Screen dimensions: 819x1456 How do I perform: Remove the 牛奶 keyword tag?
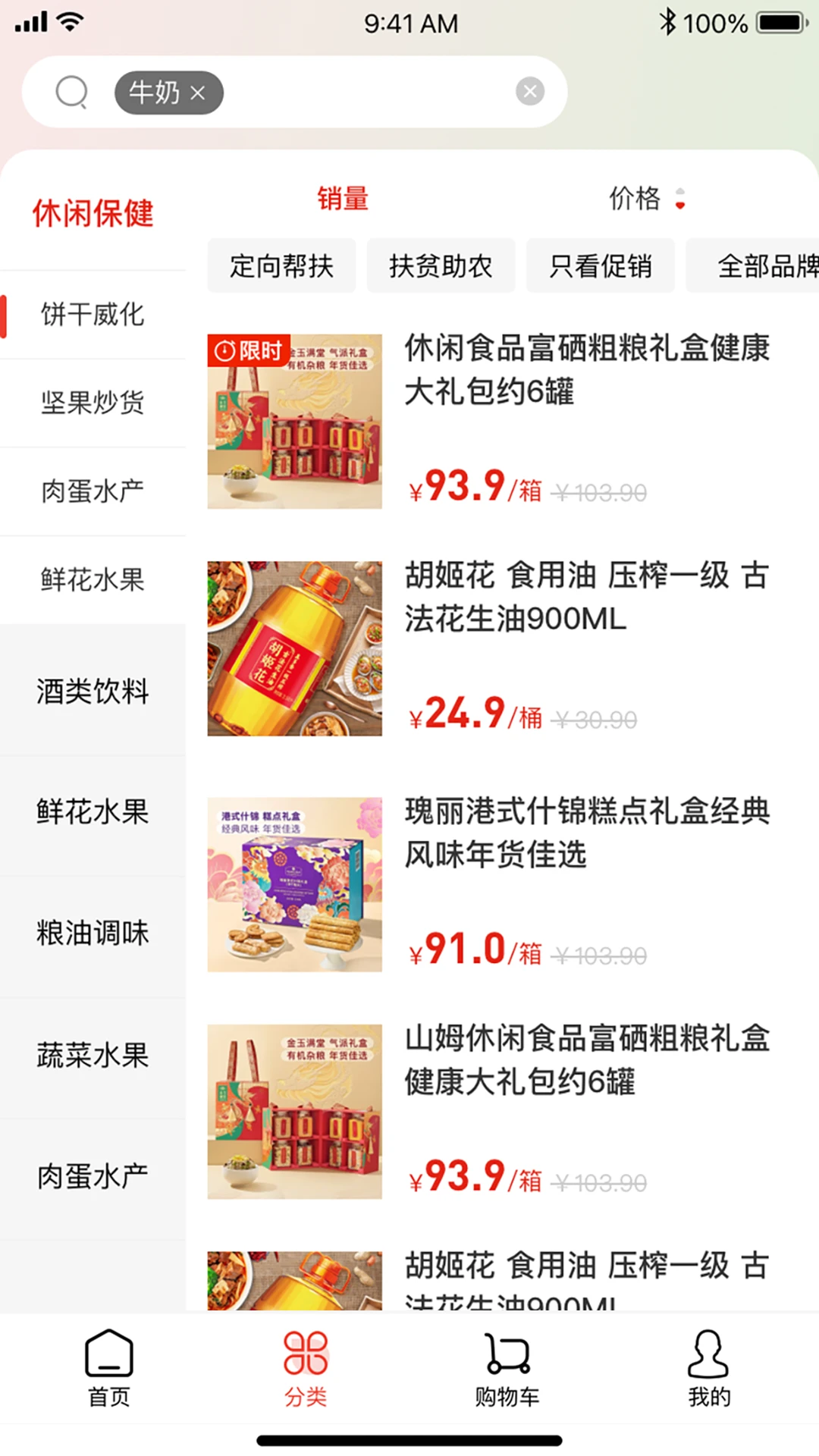click(x=199, y=93)
